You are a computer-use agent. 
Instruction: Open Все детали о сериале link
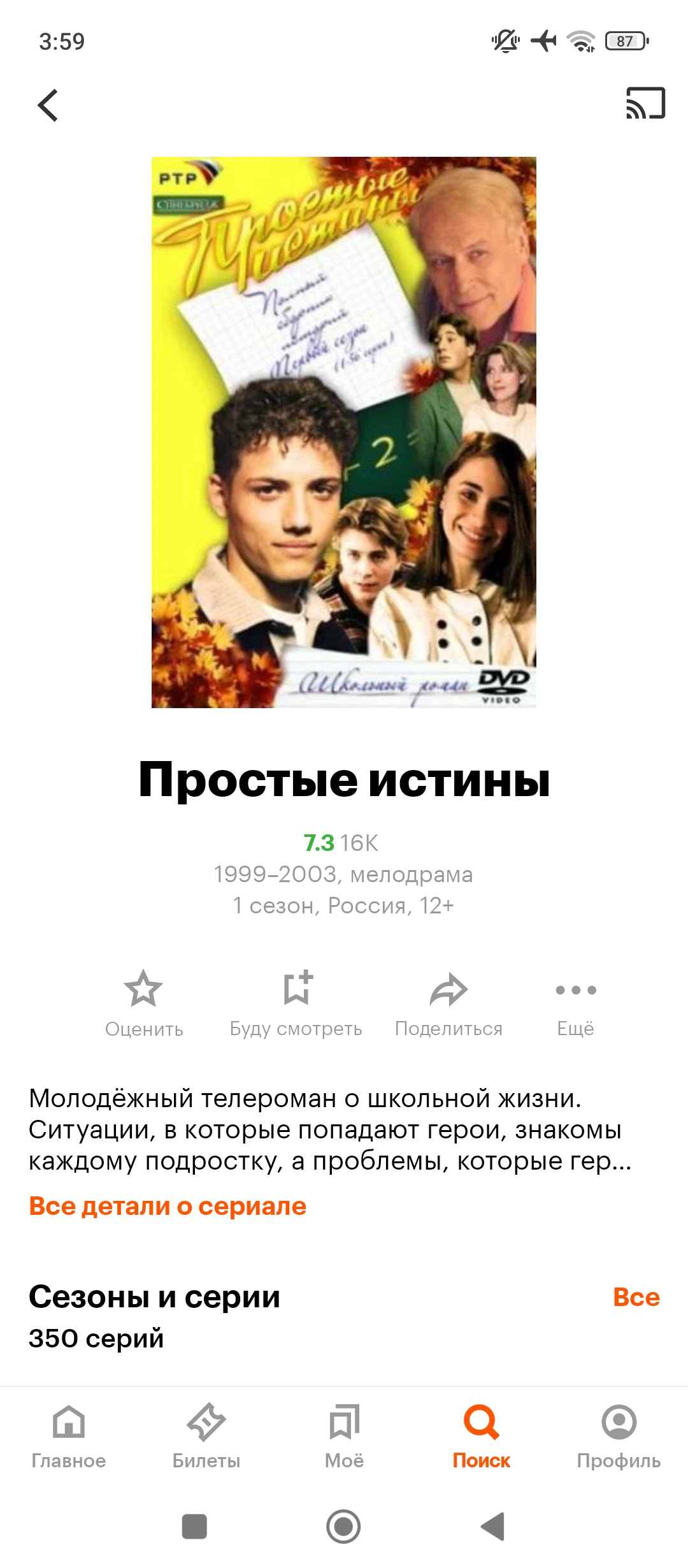[168, 1207]
